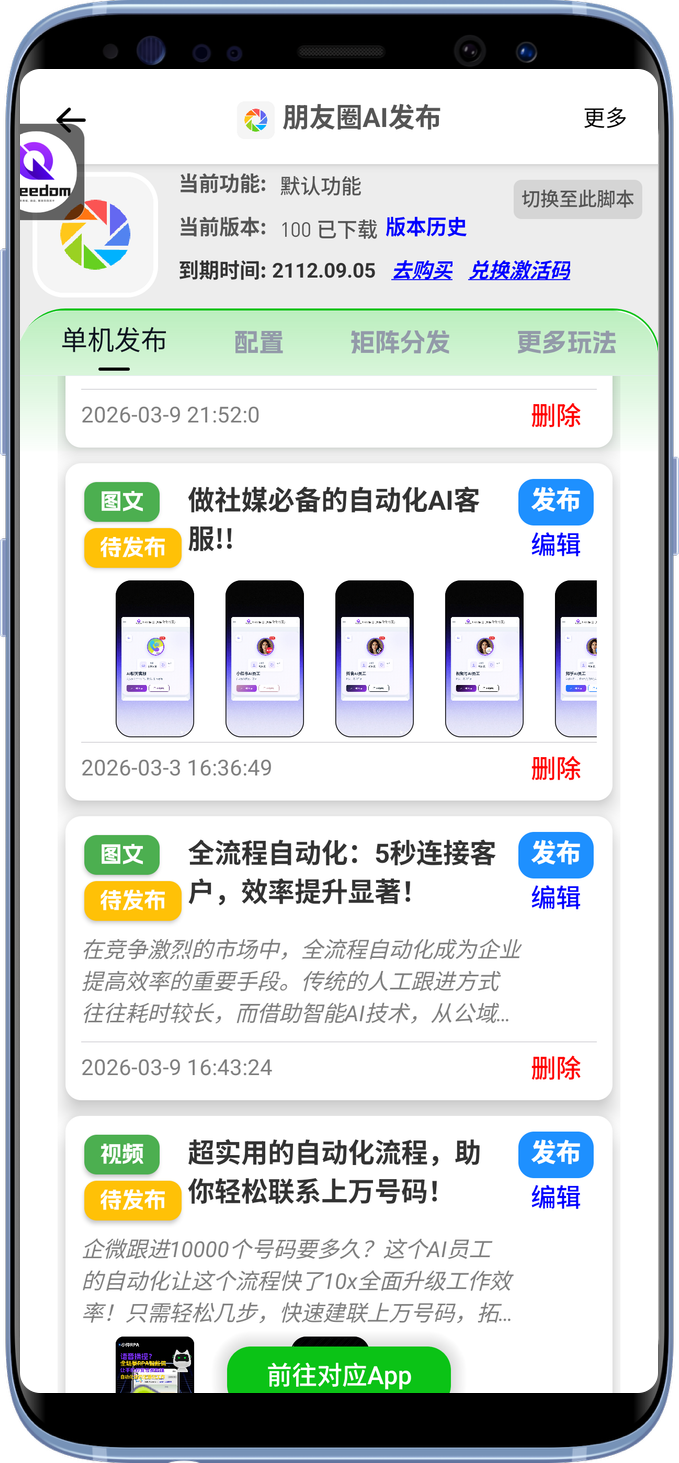Screen dimensions: 679x1463
Task: Delete the post dated 2026-03-3 16:36:49
Action: click(555, 768)
